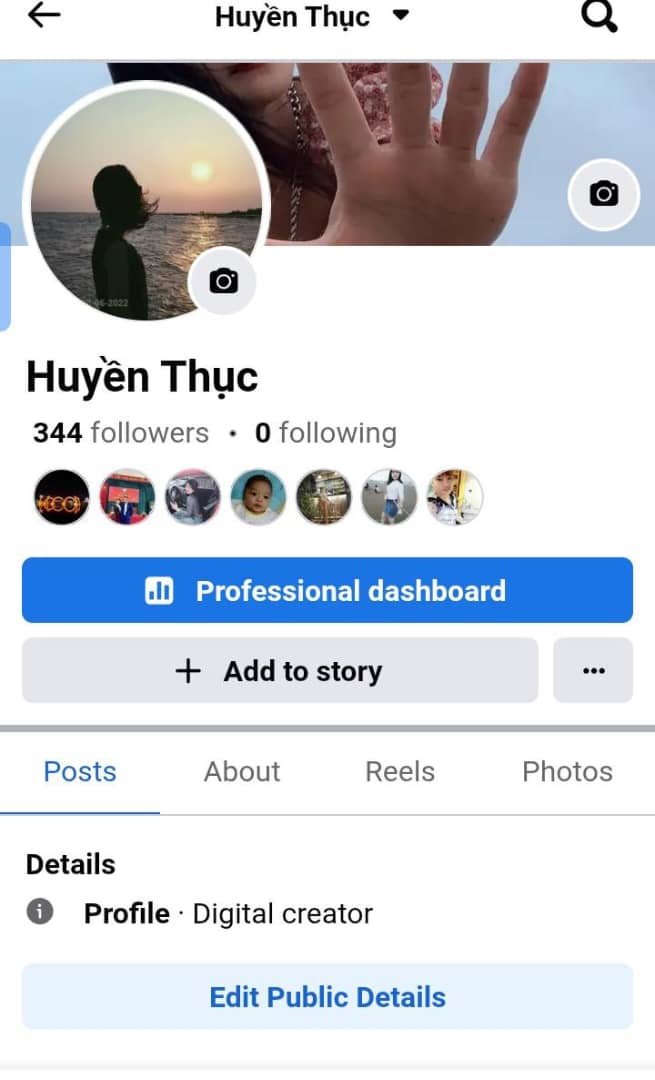View the 344 followers list
The image size is (655, 1080).
click(x=121, y=433)
